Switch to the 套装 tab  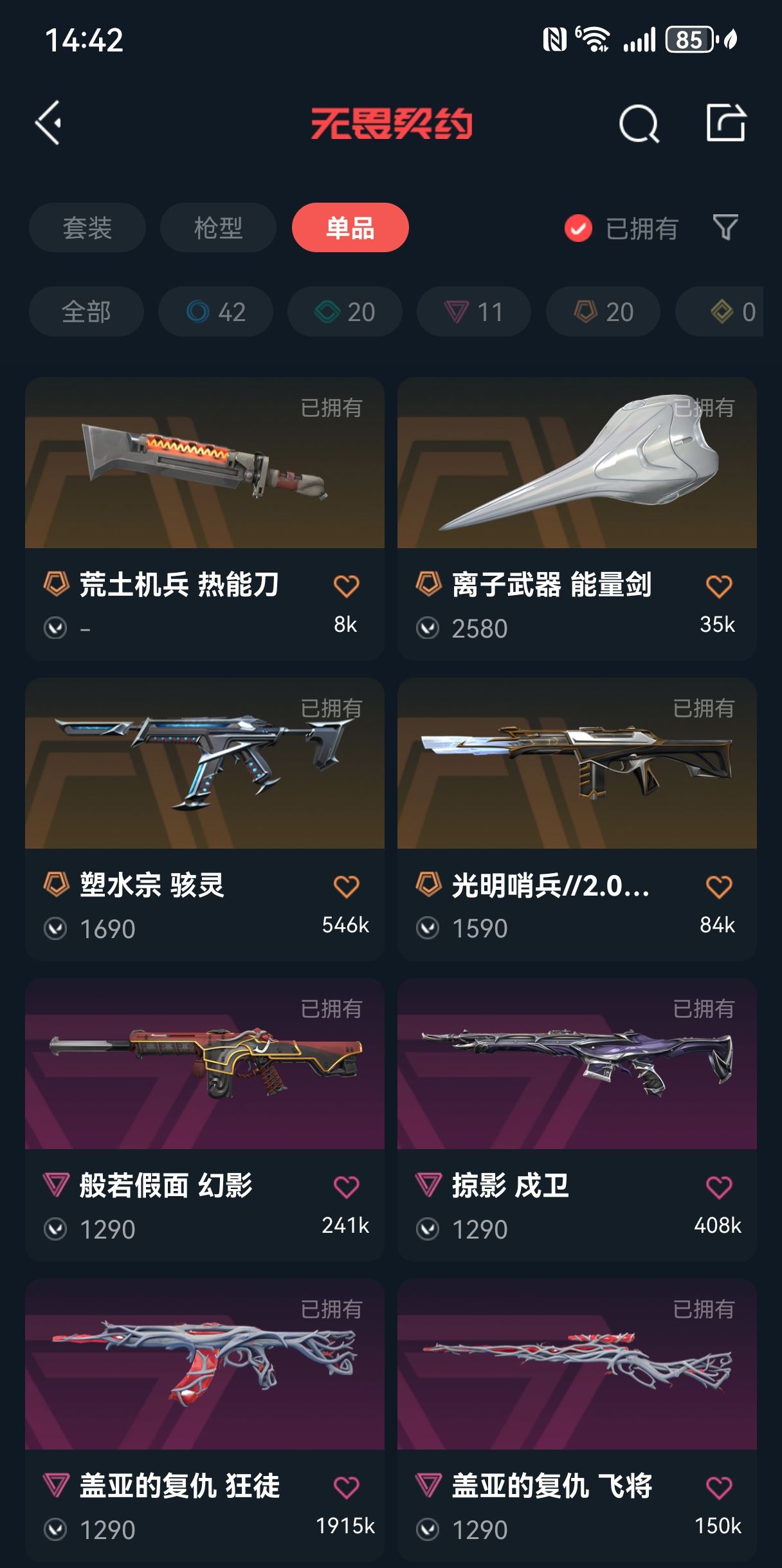[87, 228]
